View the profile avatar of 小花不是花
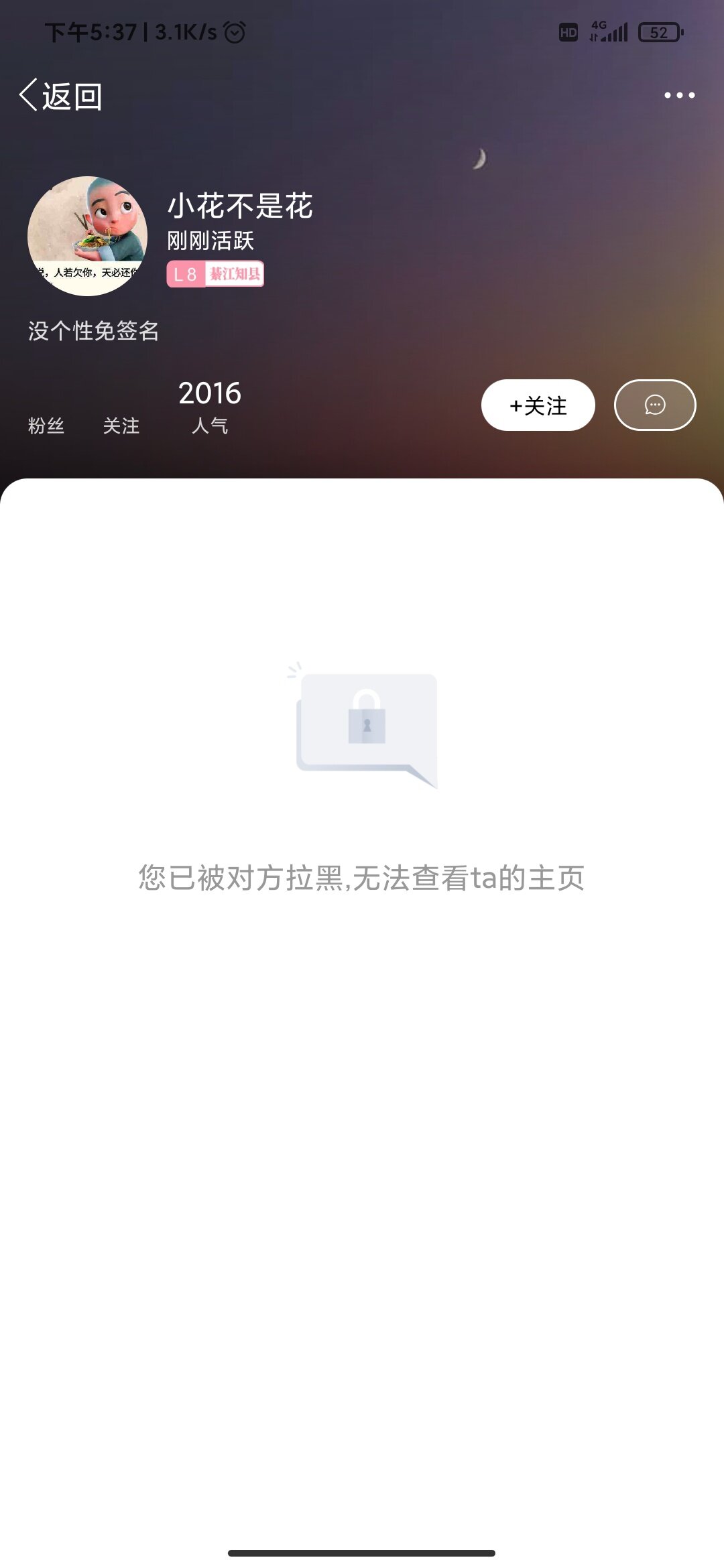 coord(87,236)
